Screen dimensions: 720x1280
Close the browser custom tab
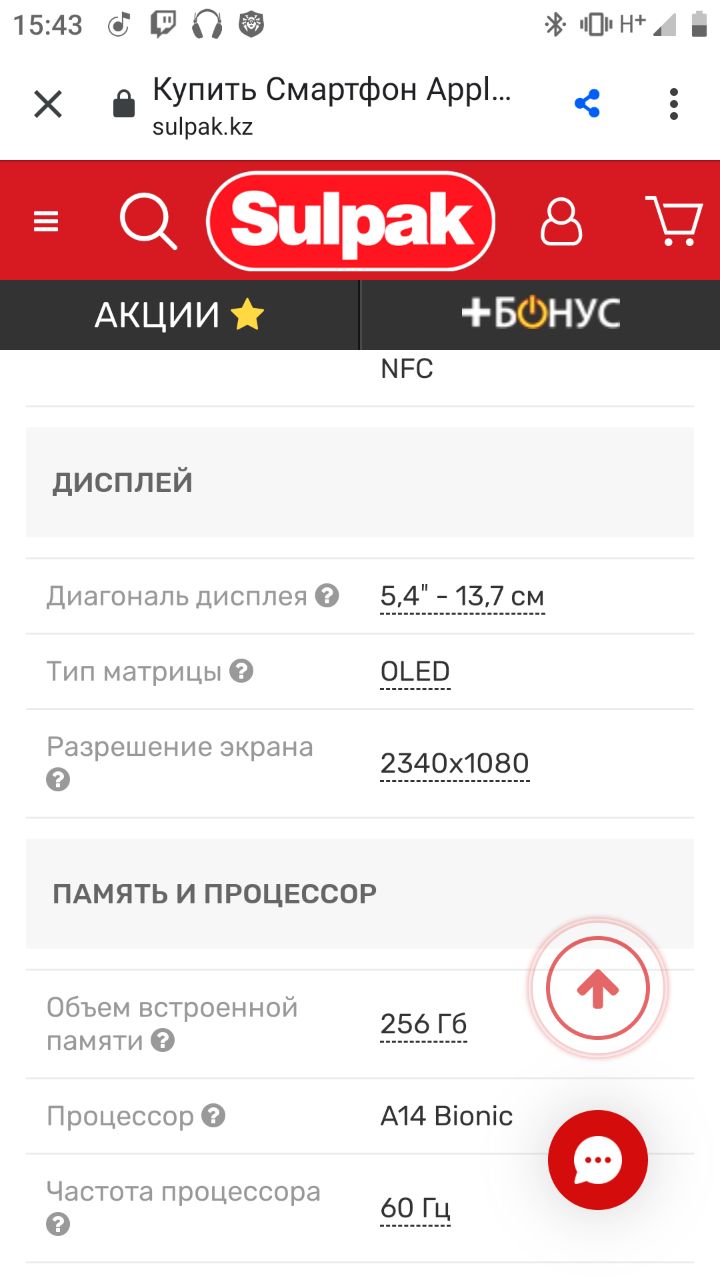pyautogui.click(x=48, y=104)
